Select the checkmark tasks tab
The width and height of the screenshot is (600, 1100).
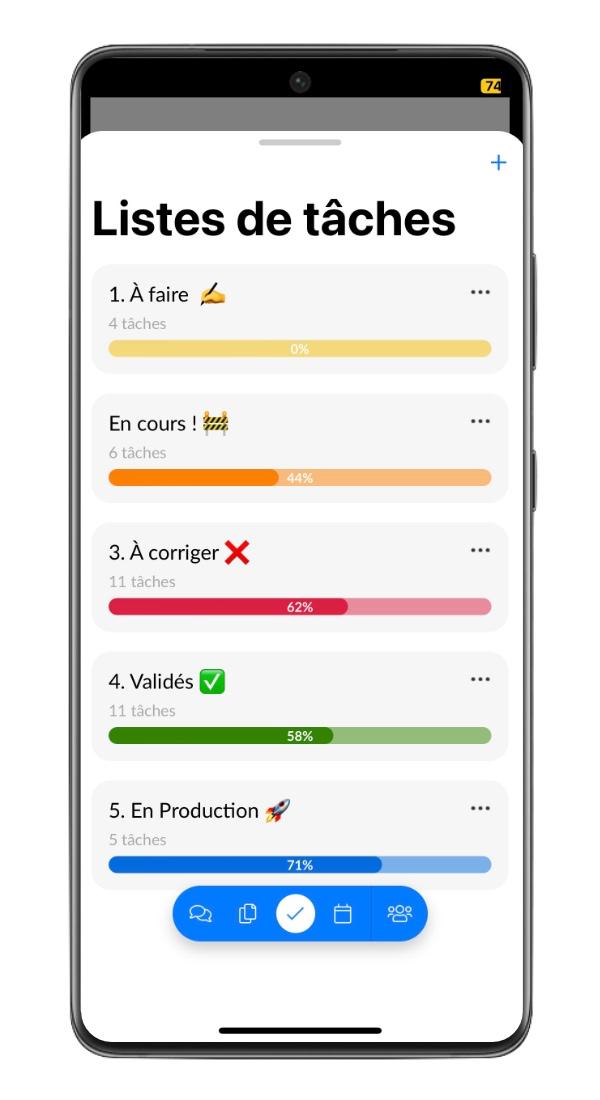pyautogui.click(x=295, y=913)
